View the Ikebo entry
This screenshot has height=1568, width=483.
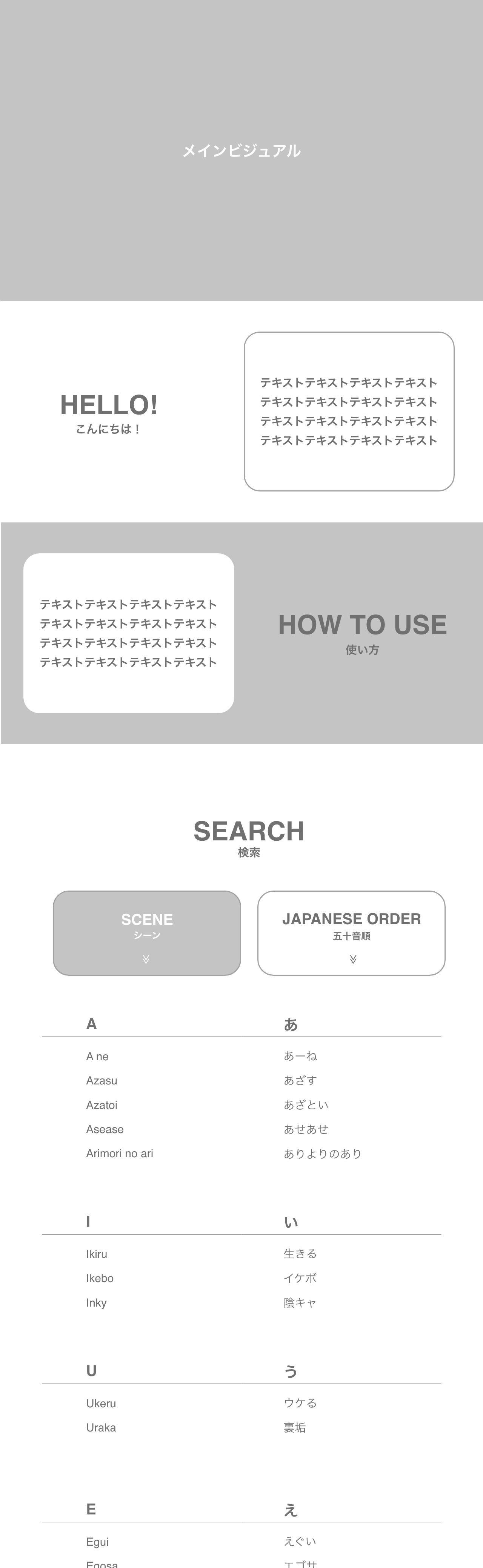pyautogui.click(x=100, y=1279)
